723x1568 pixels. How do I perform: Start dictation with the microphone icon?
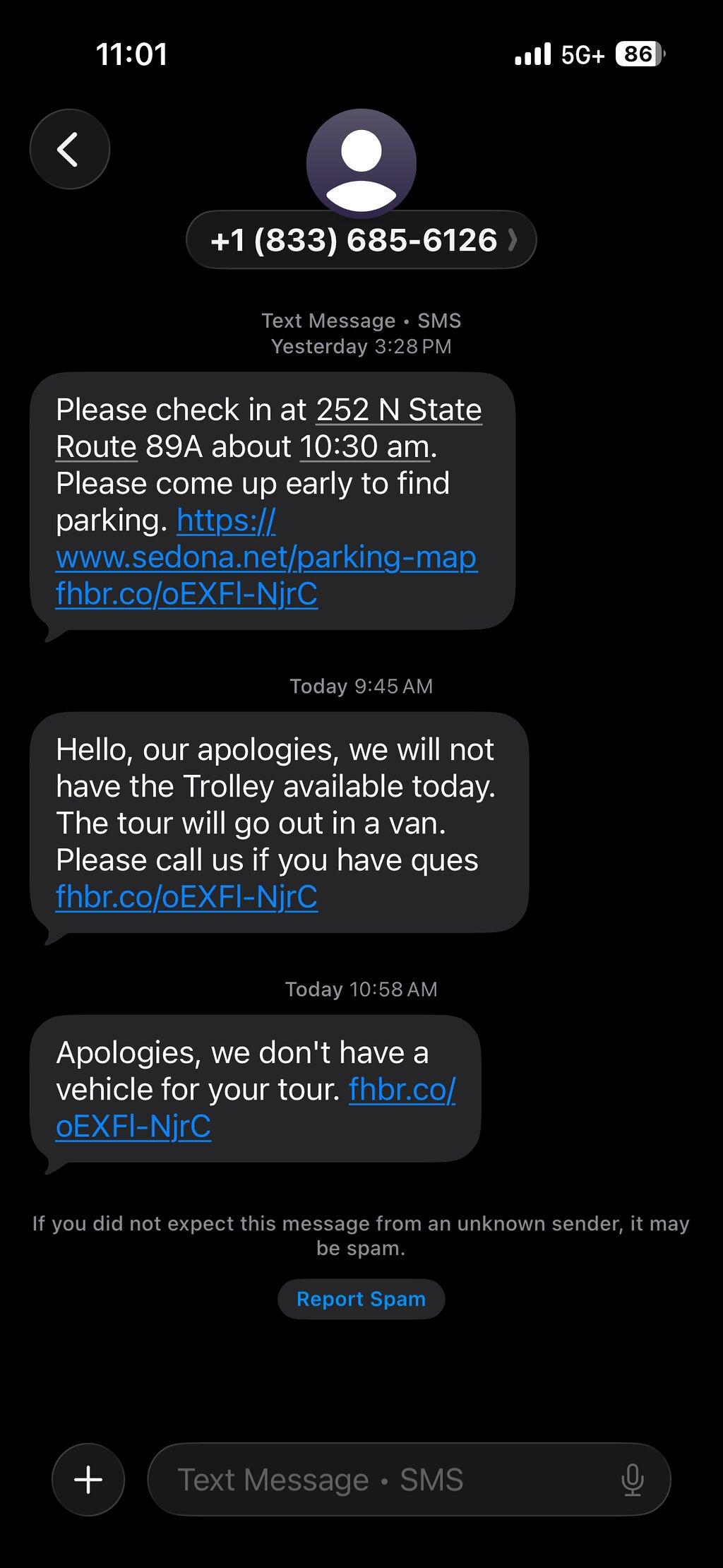632,1480
